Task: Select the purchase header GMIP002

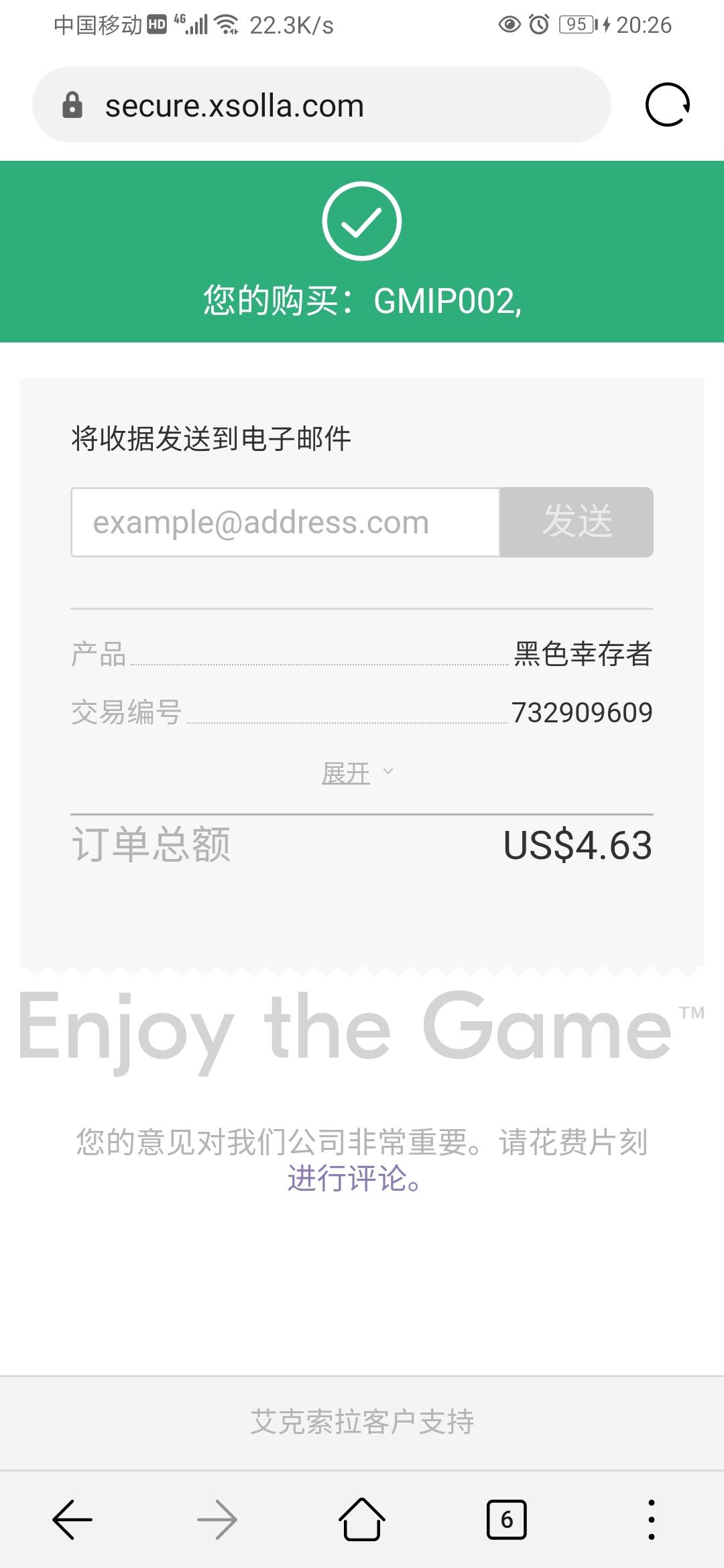Action: (x=362, y=300)
